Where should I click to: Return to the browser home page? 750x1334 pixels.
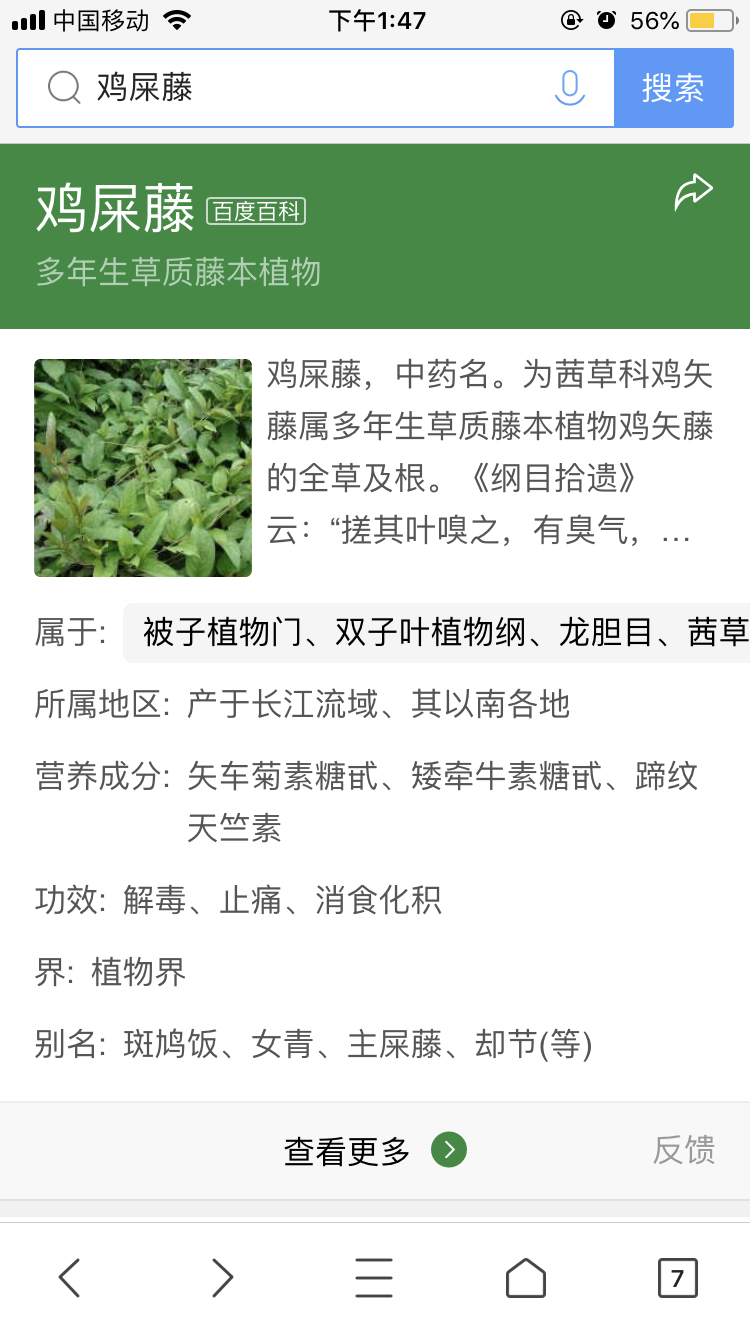(x=526, y=1277)
